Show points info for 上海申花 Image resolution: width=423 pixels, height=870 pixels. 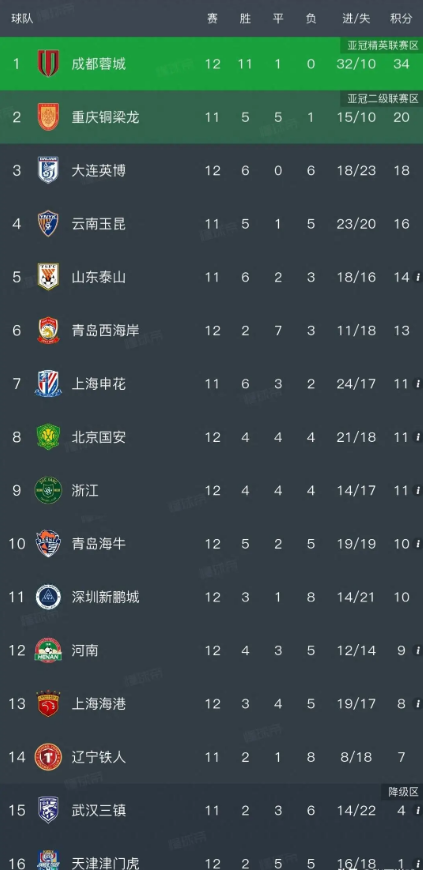(x=417, y=384)
